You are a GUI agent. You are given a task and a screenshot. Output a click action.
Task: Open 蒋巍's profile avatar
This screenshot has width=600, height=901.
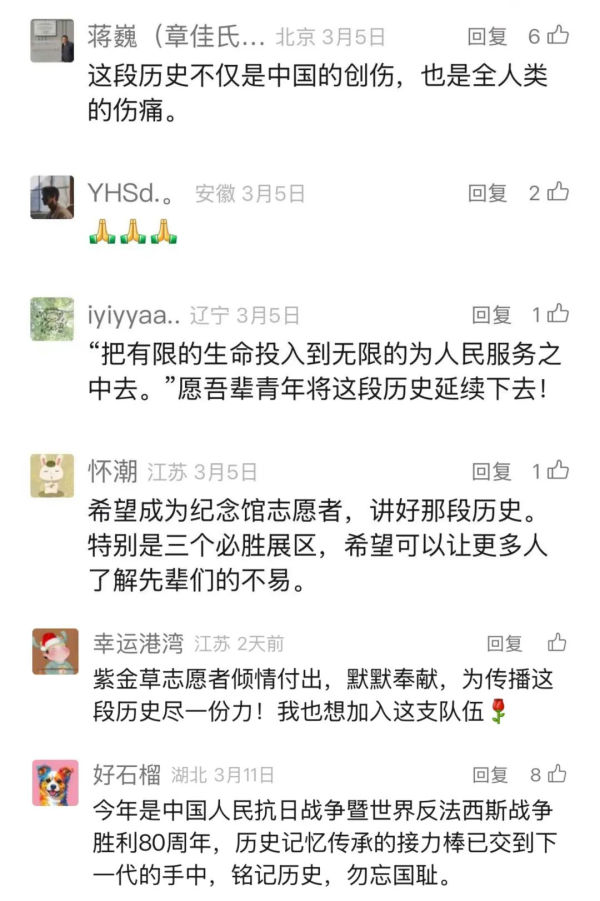pyautogui.click(x=52, y=41)
